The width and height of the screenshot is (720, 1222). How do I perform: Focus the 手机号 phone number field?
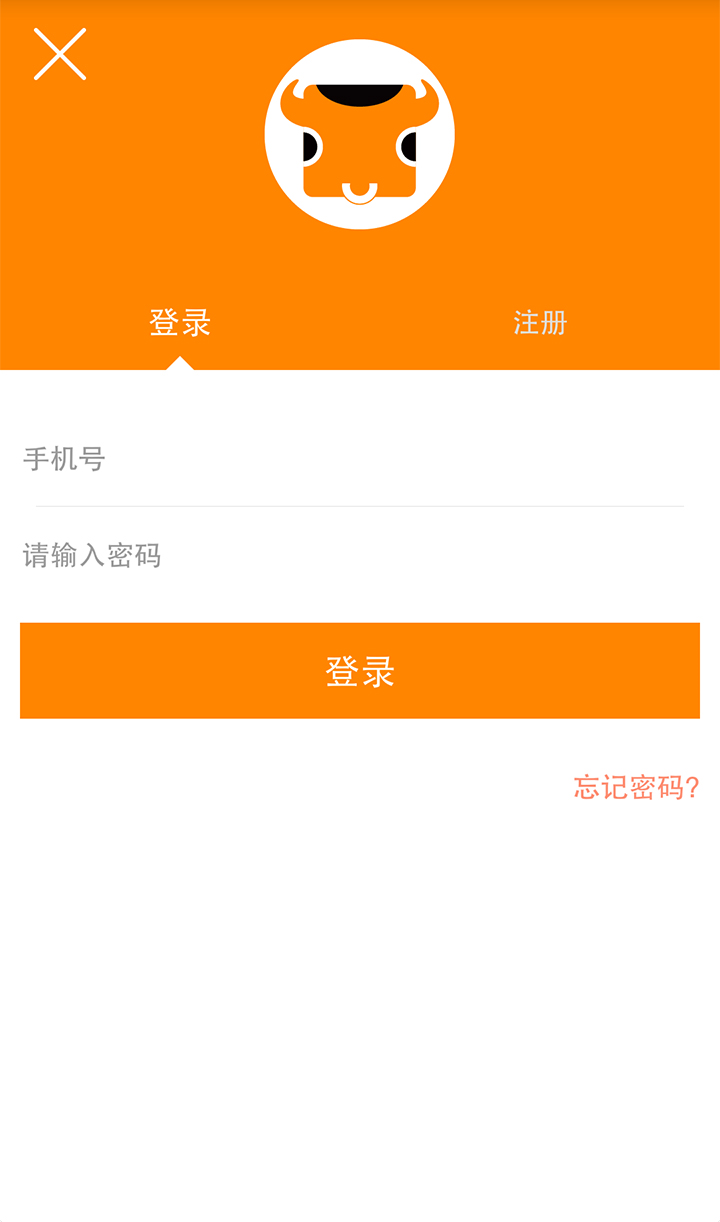tap(360, 459)
